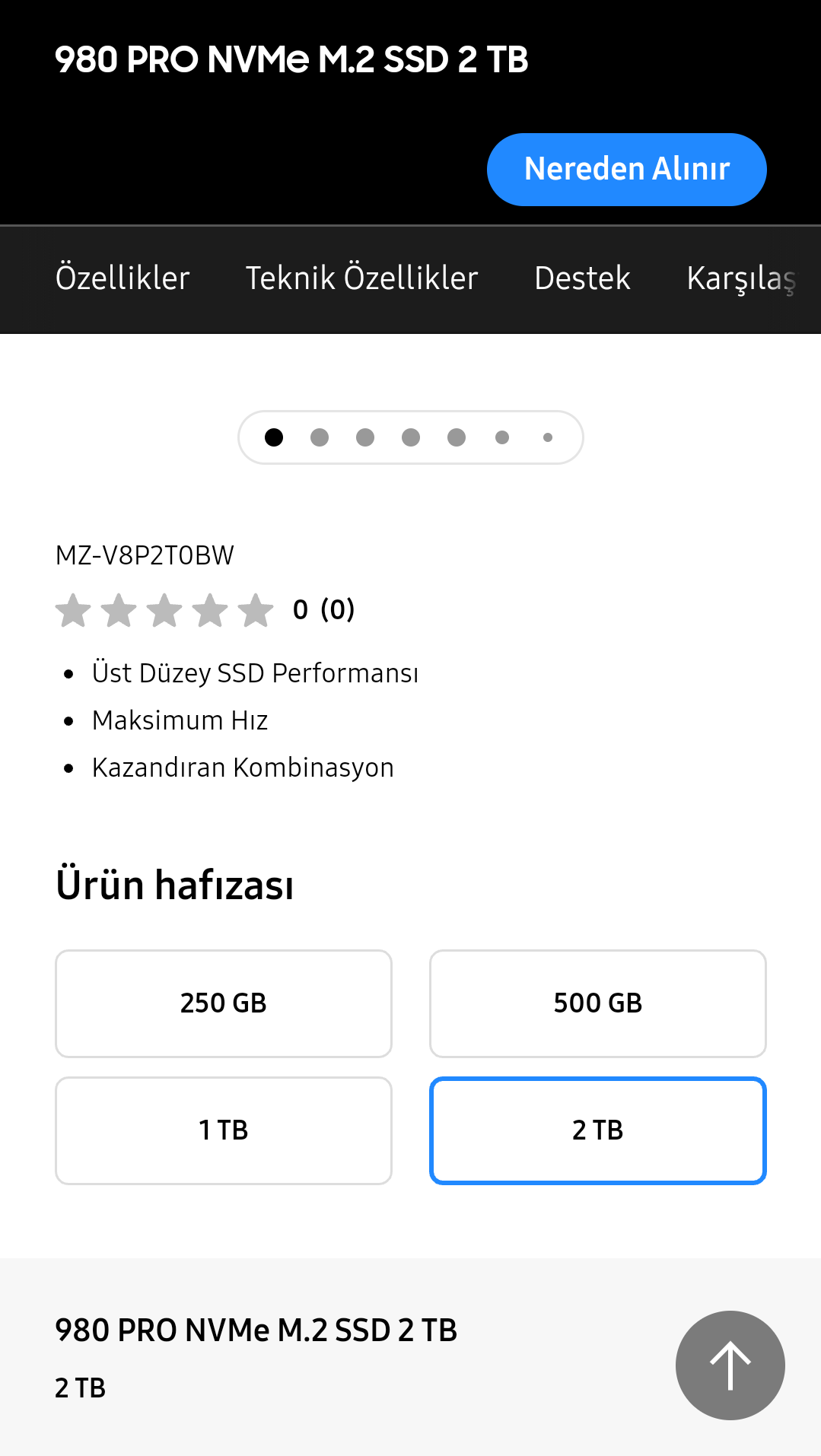This screenshot has height=1456, width=821.
Task: Open the Özellikler tab
Action: click(123, 278)
